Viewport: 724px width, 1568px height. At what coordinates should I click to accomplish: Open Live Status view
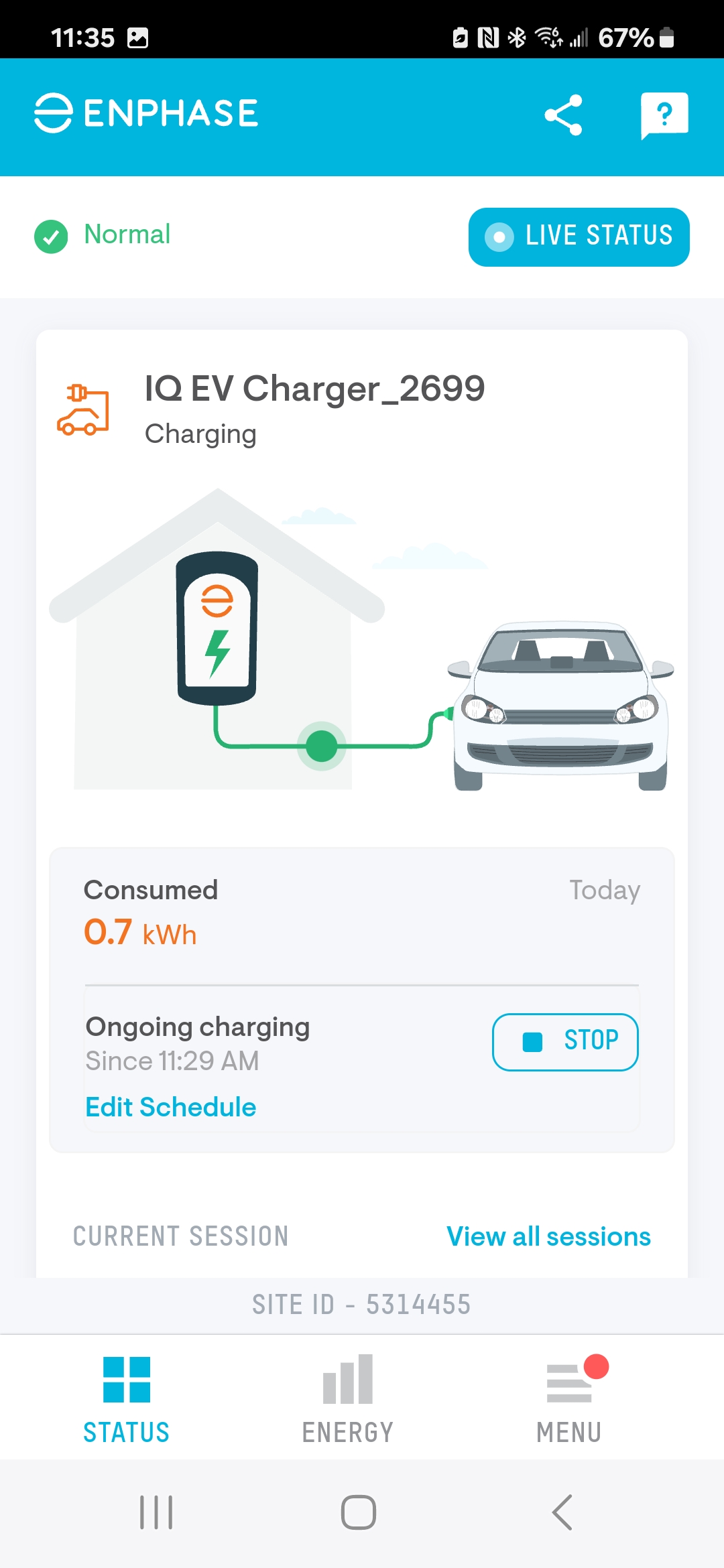[579, 237]
